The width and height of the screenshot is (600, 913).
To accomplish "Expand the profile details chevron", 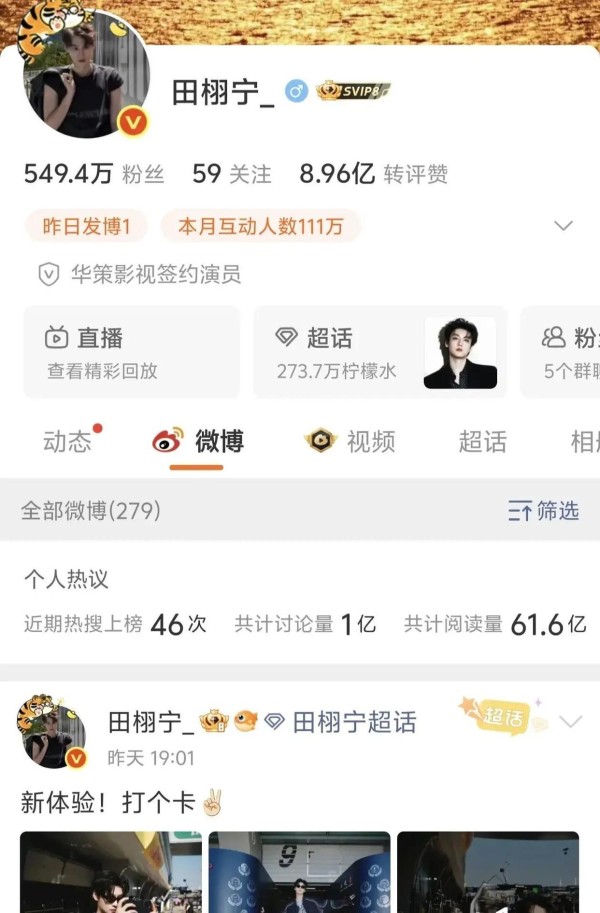I will click(564, 226).
